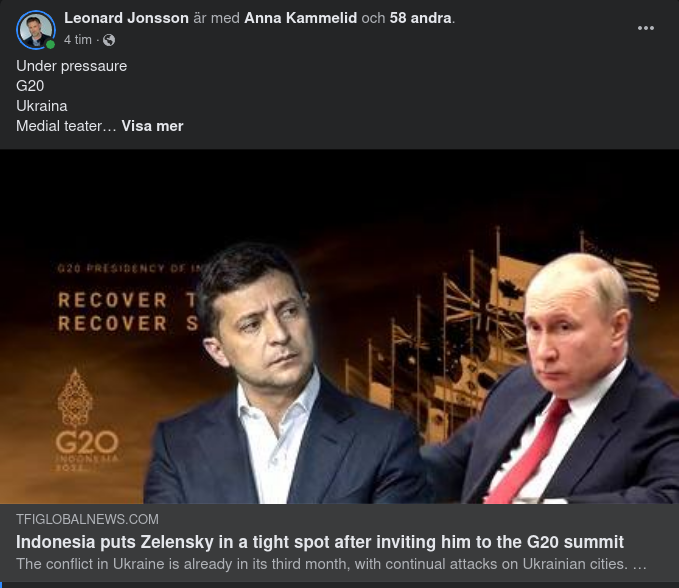This screenshot has height=588, width=679.
Task: Open the G20 article preview image
Action: pos(339,327)
